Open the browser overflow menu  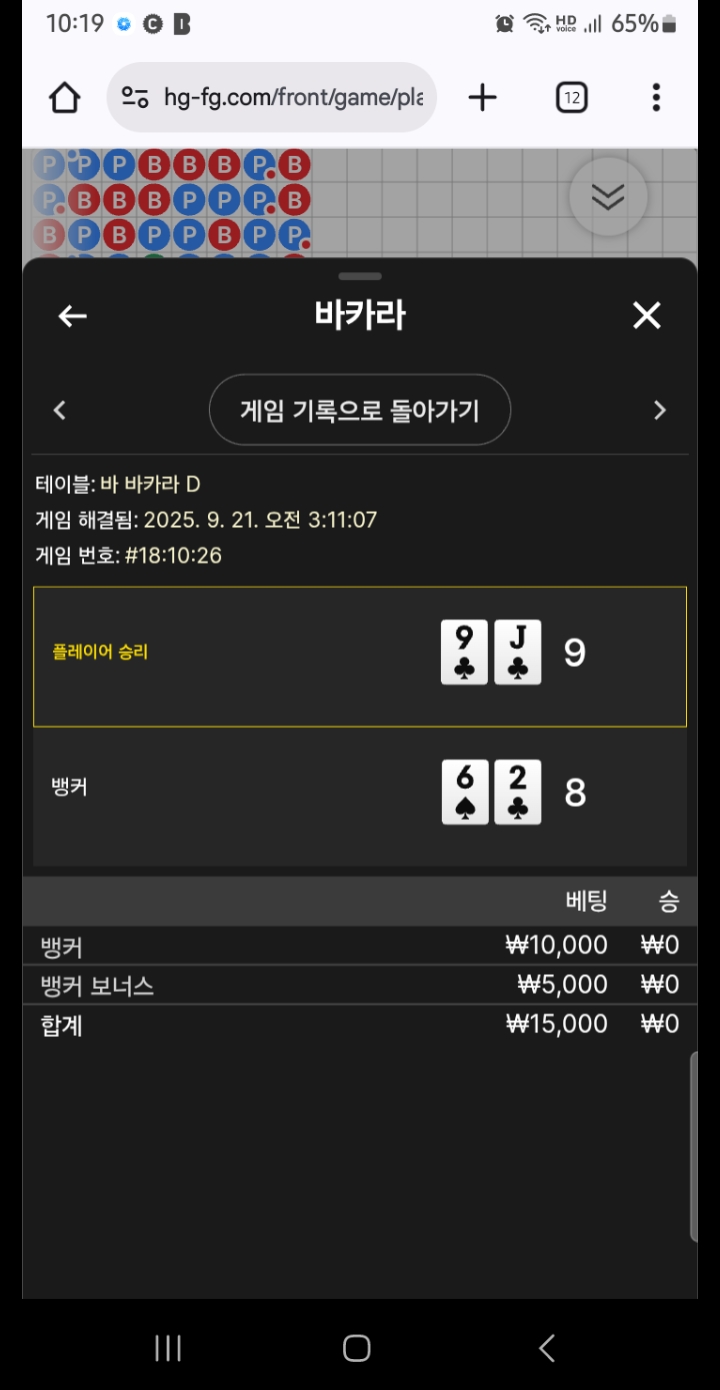[x=656, y=97]
